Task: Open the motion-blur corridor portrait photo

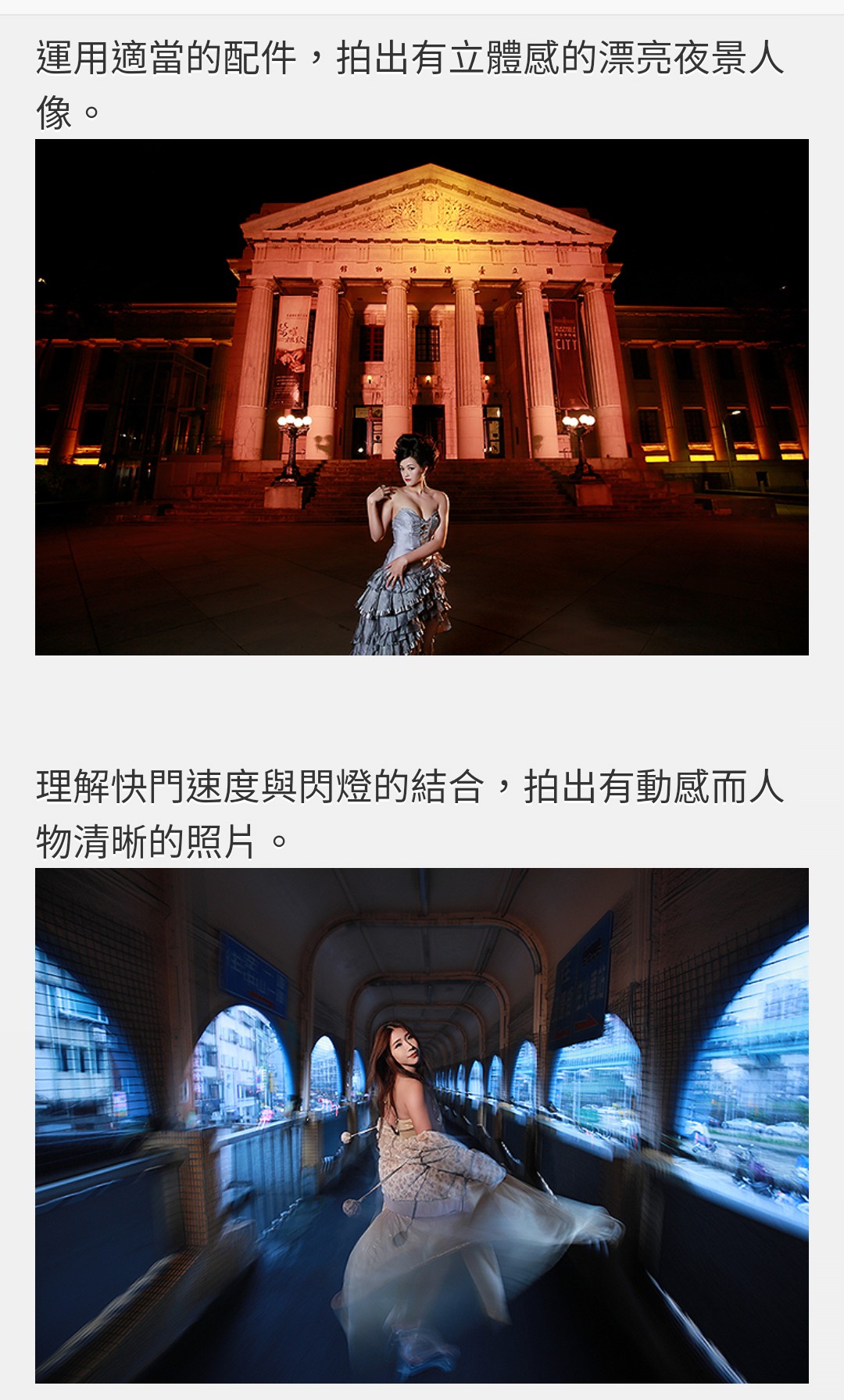Action: (x=422, y=1125)
